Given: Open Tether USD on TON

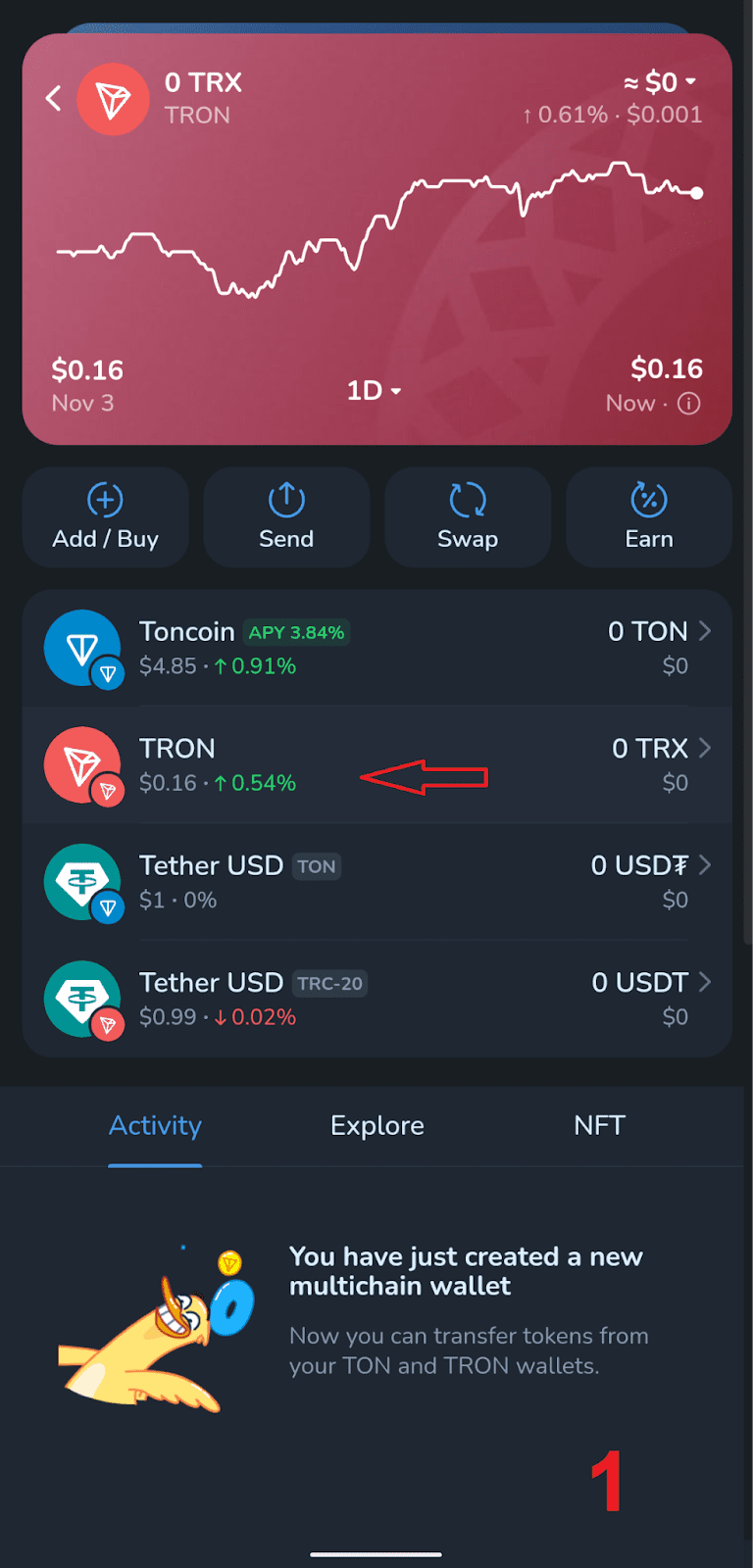Looking at the screenshot, I should (x=376, y=882).
